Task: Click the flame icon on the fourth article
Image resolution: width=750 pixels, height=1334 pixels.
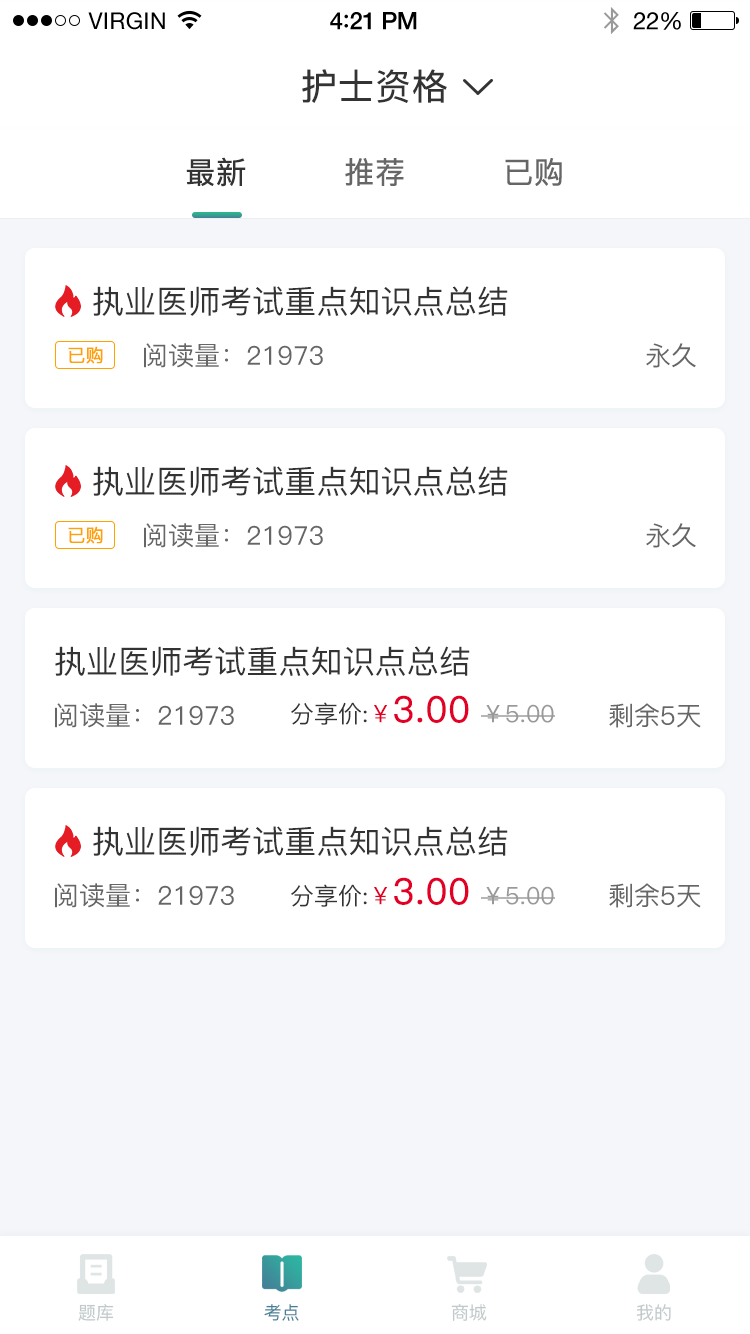Action: click(x=67, y=841)
